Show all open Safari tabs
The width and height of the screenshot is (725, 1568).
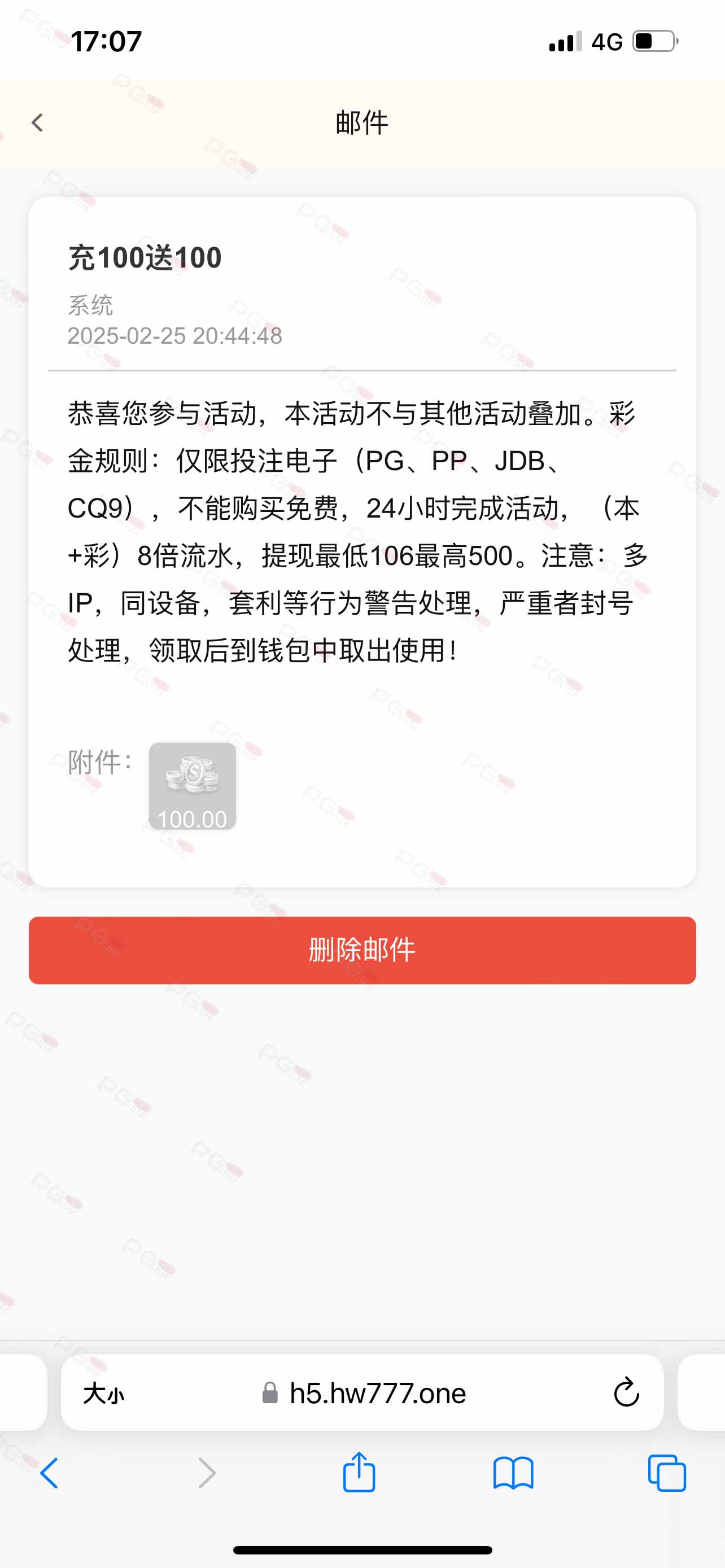(x=667, y=1473)
